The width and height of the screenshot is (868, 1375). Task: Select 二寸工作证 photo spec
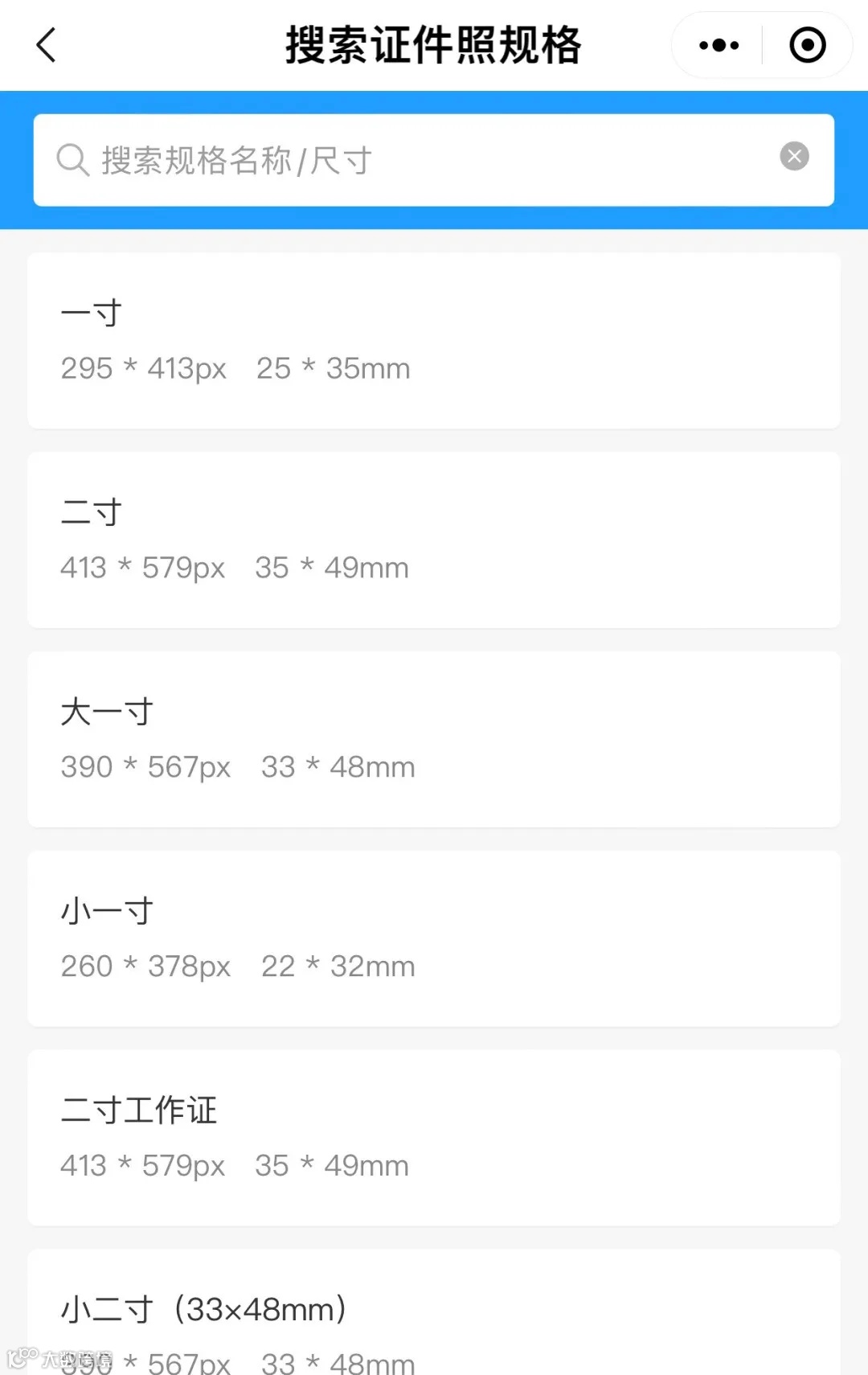coord(434,1138)
